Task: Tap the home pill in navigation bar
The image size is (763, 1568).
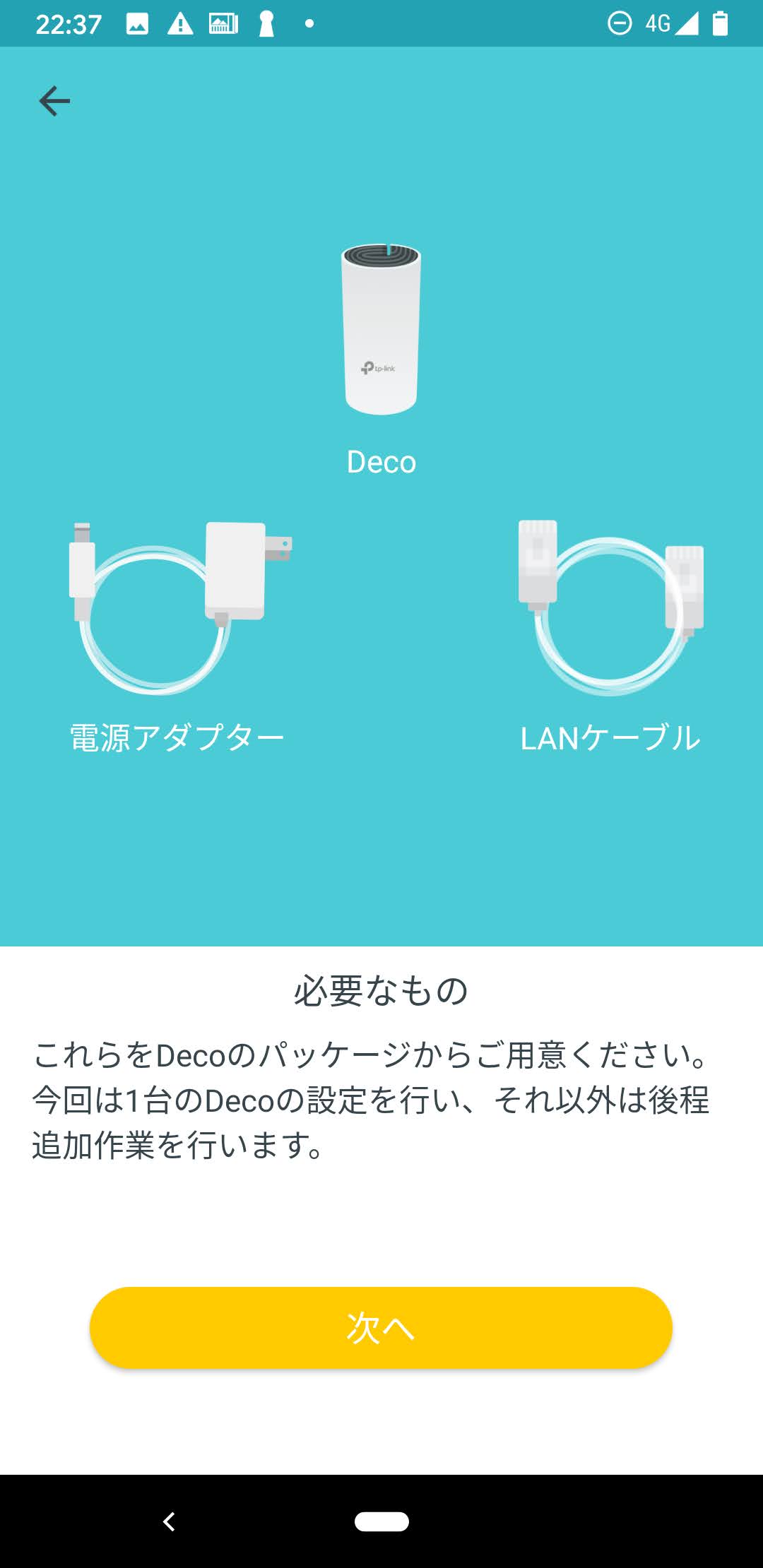Action: coord(381,1521)
